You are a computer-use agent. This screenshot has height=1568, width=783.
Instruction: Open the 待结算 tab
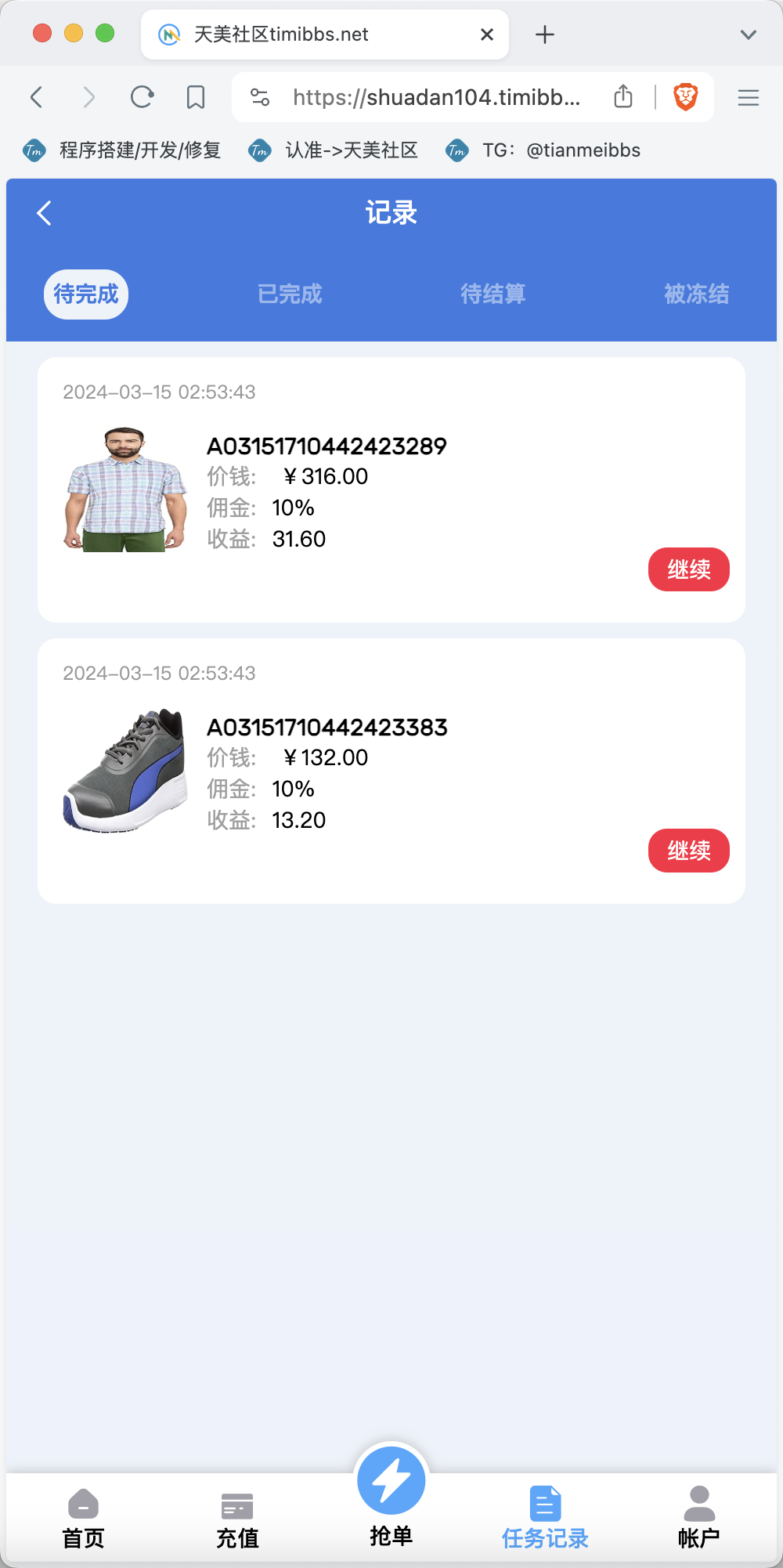[x=493, y=294]
